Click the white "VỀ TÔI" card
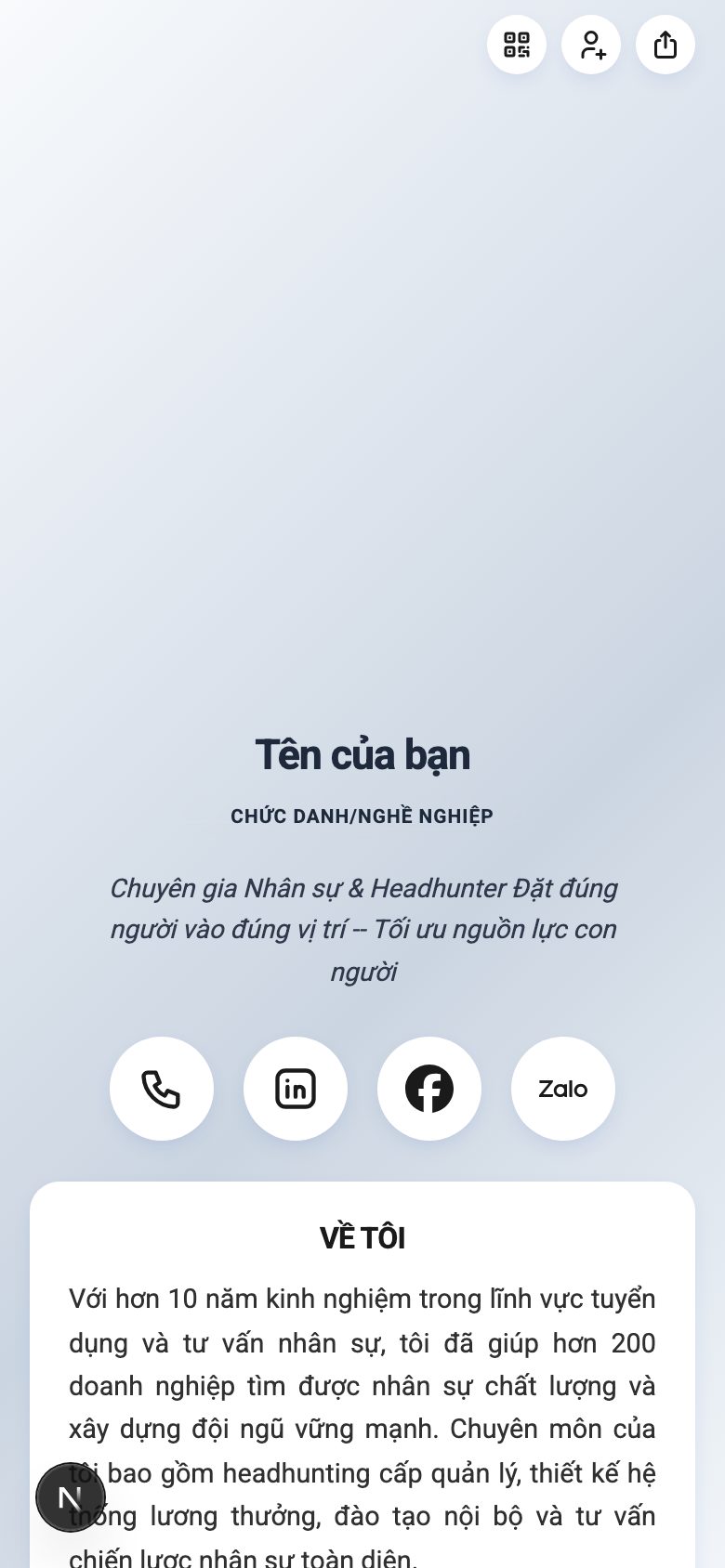Image resolution: width=725 pixels, height=1568 pixels. tap(362, 1347)
